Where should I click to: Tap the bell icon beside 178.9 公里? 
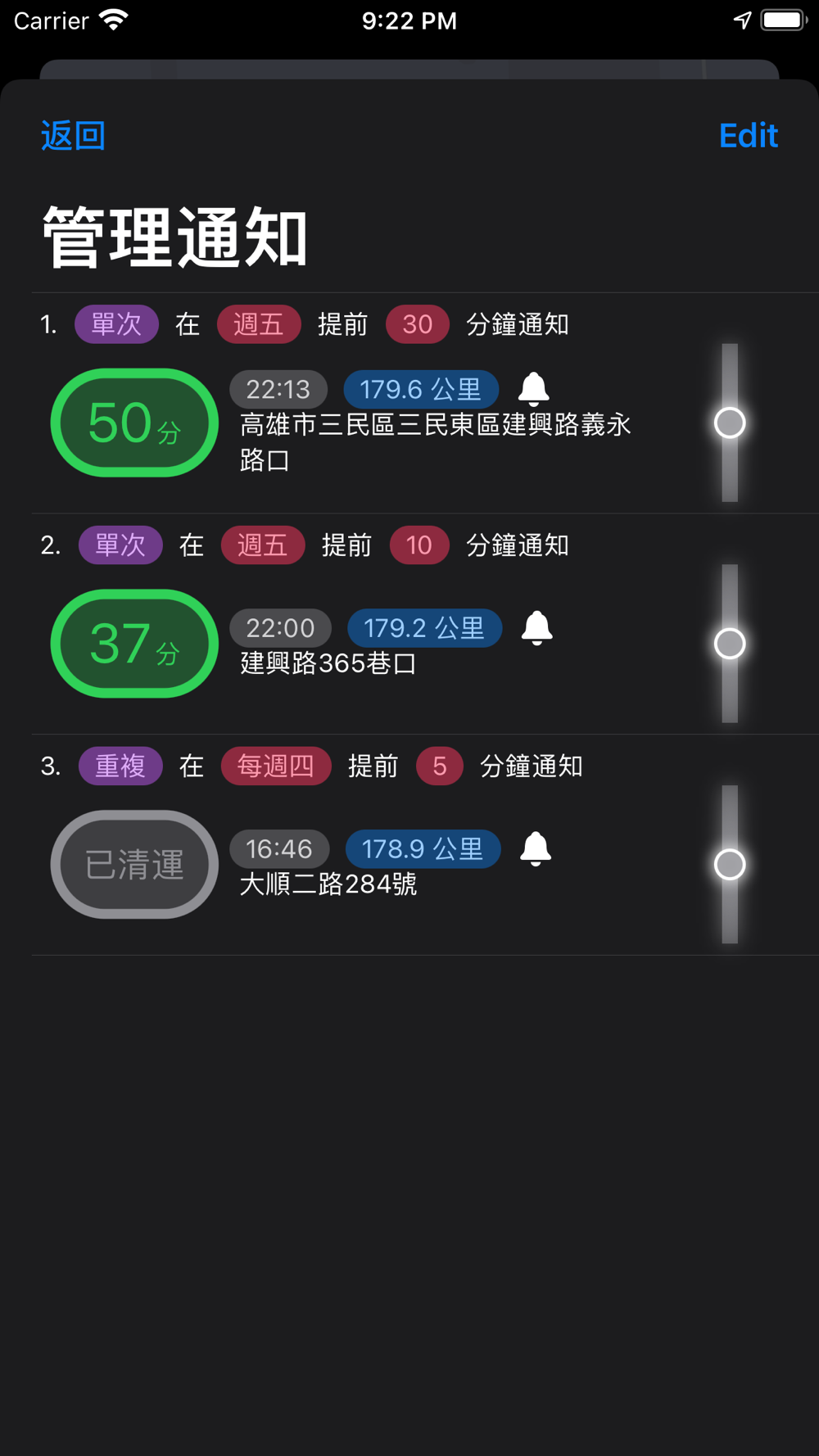pos(536,849)
